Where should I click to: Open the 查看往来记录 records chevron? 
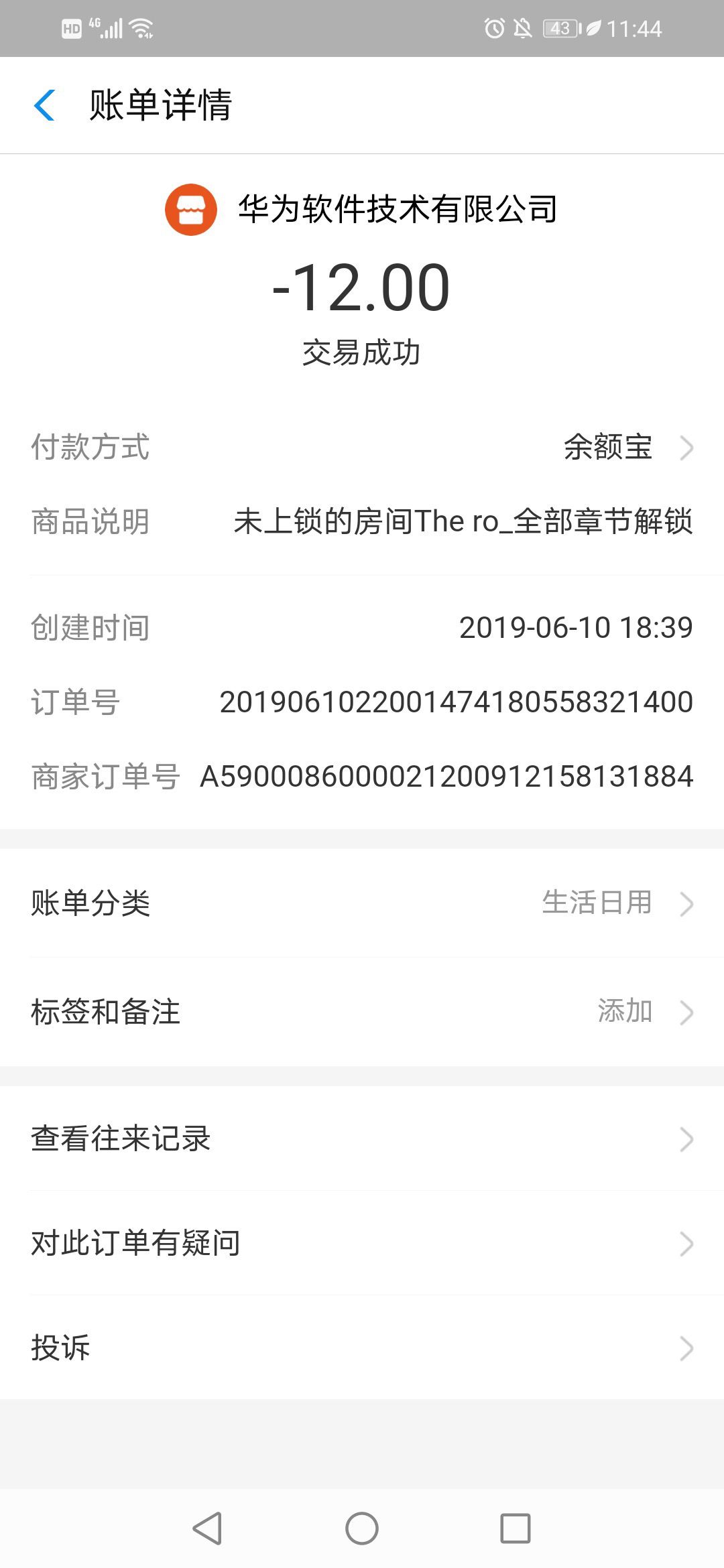[x=686, y=1139]
